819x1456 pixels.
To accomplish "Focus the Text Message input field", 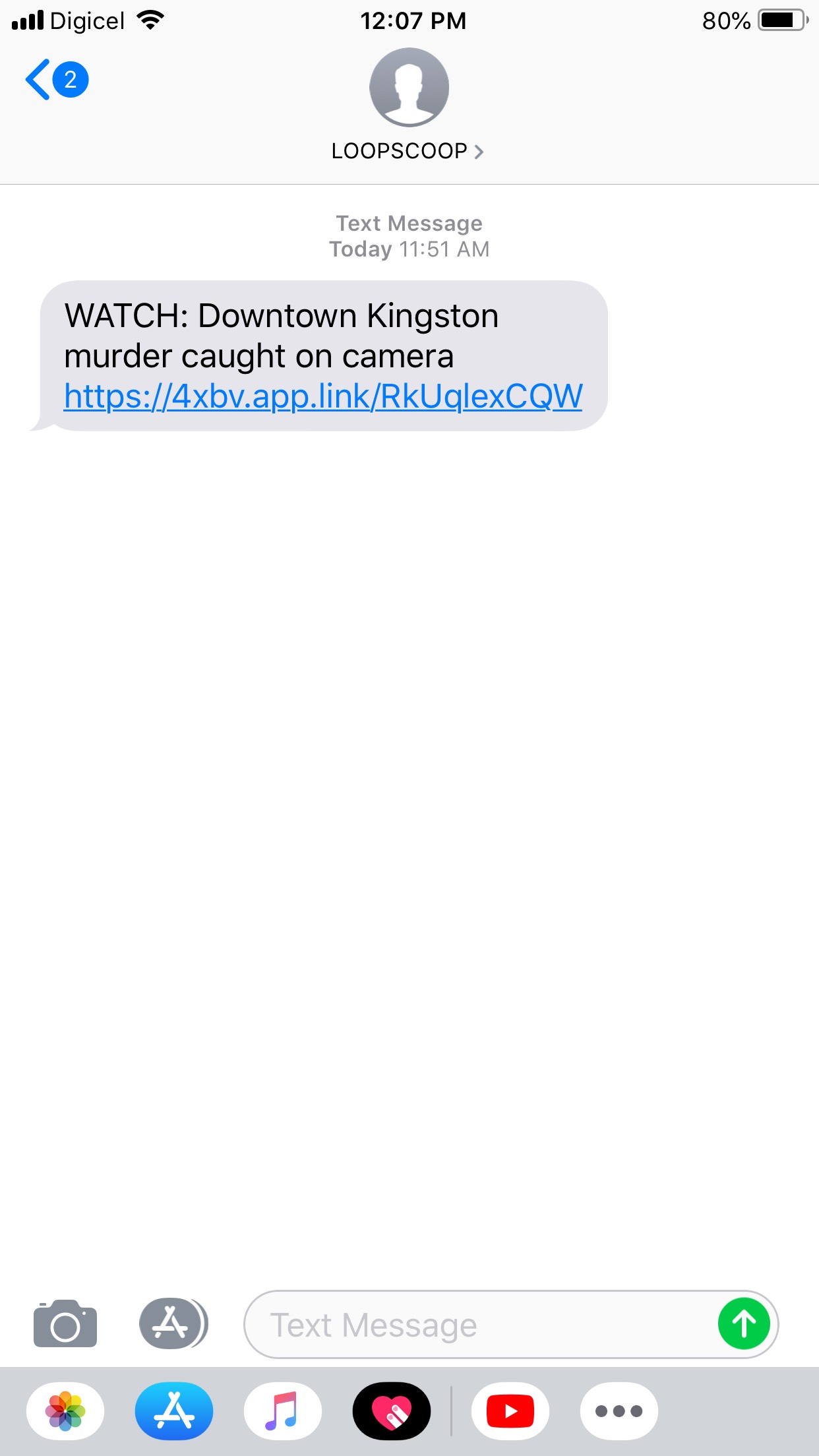I will click(x=475, y=1325).
